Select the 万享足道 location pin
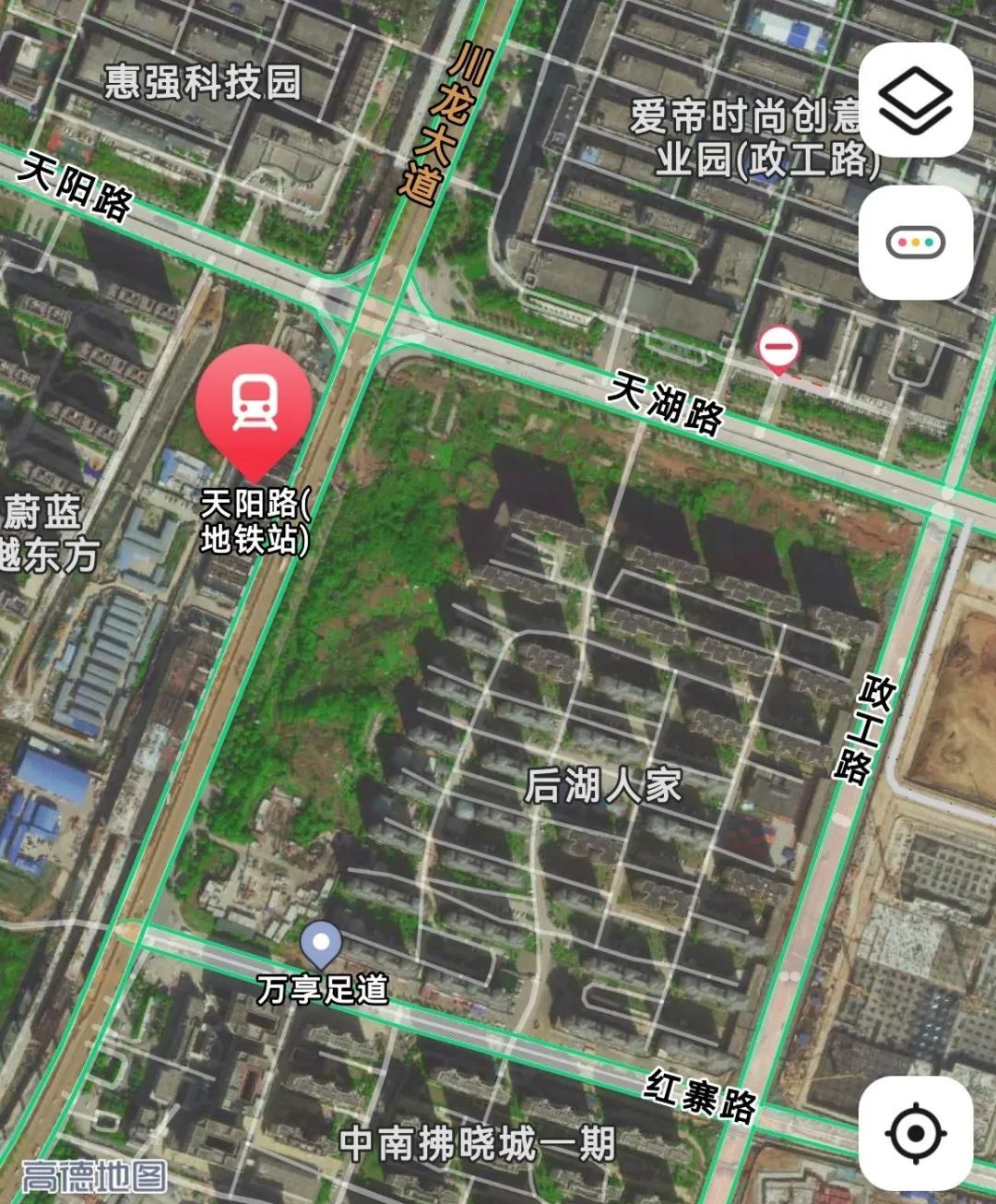 322,945
